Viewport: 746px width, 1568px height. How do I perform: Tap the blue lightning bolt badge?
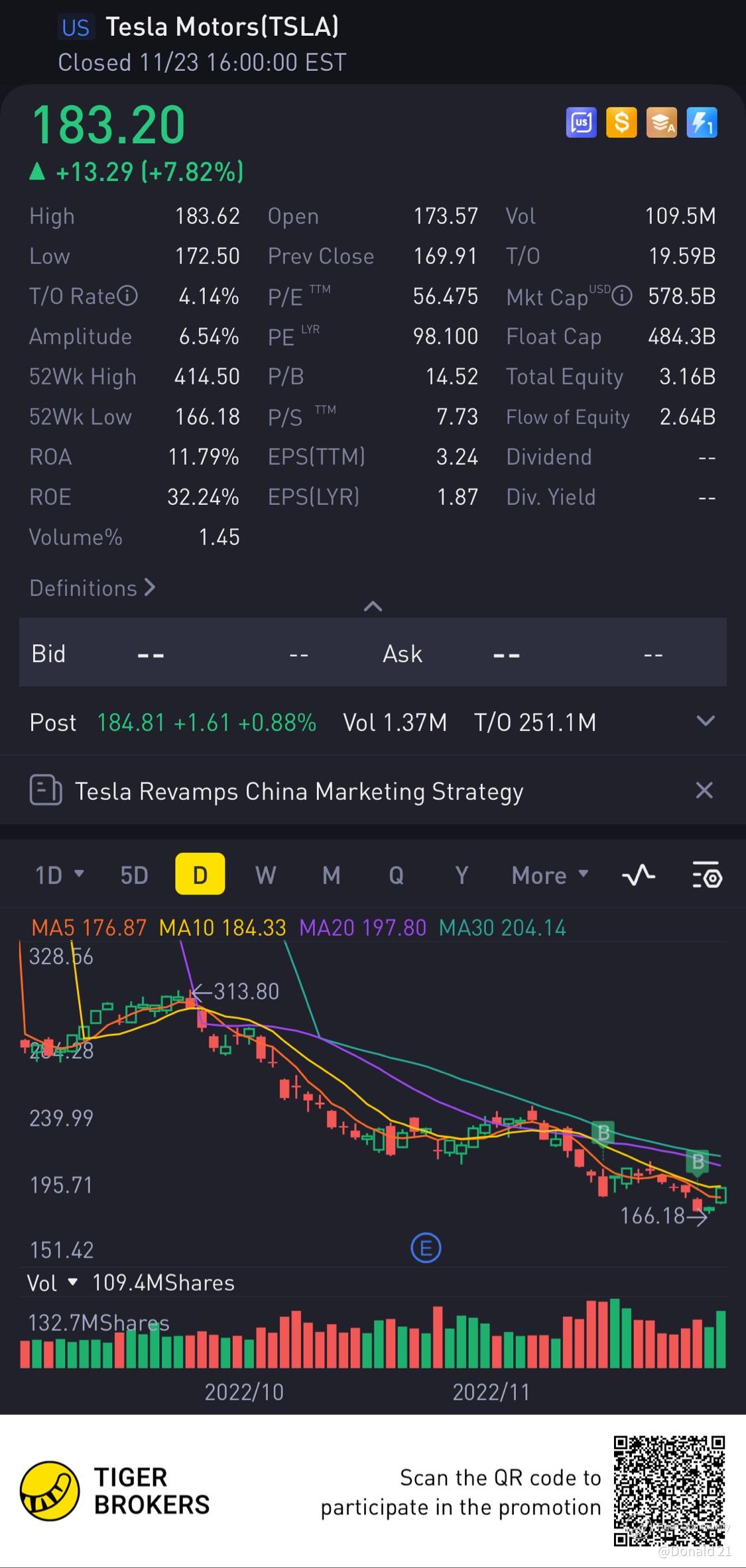click(702, 123)
